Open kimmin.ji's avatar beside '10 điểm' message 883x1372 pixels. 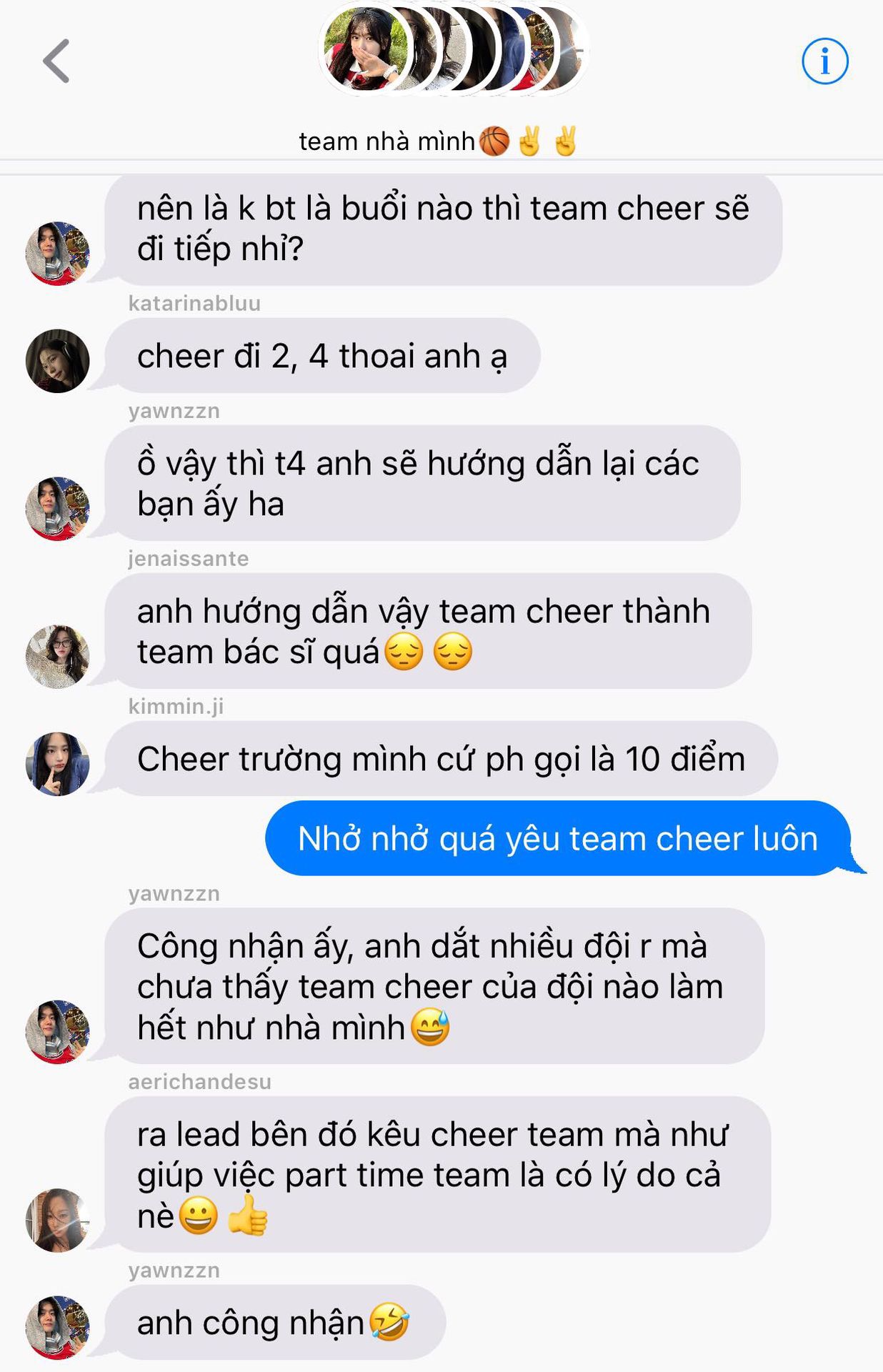click(x=57, y=764)
